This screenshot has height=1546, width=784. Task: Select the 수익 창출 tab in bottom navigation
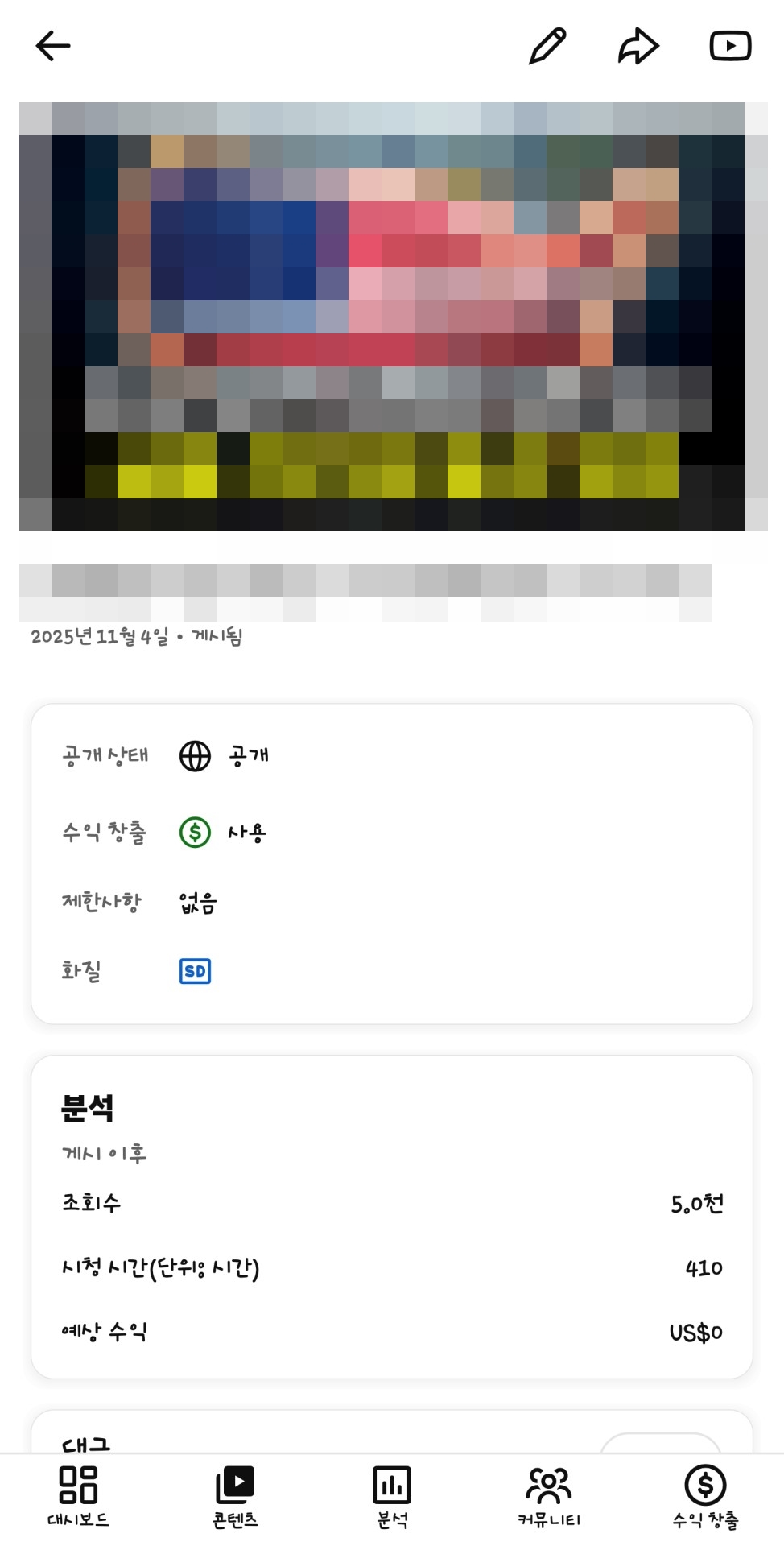705,1497
